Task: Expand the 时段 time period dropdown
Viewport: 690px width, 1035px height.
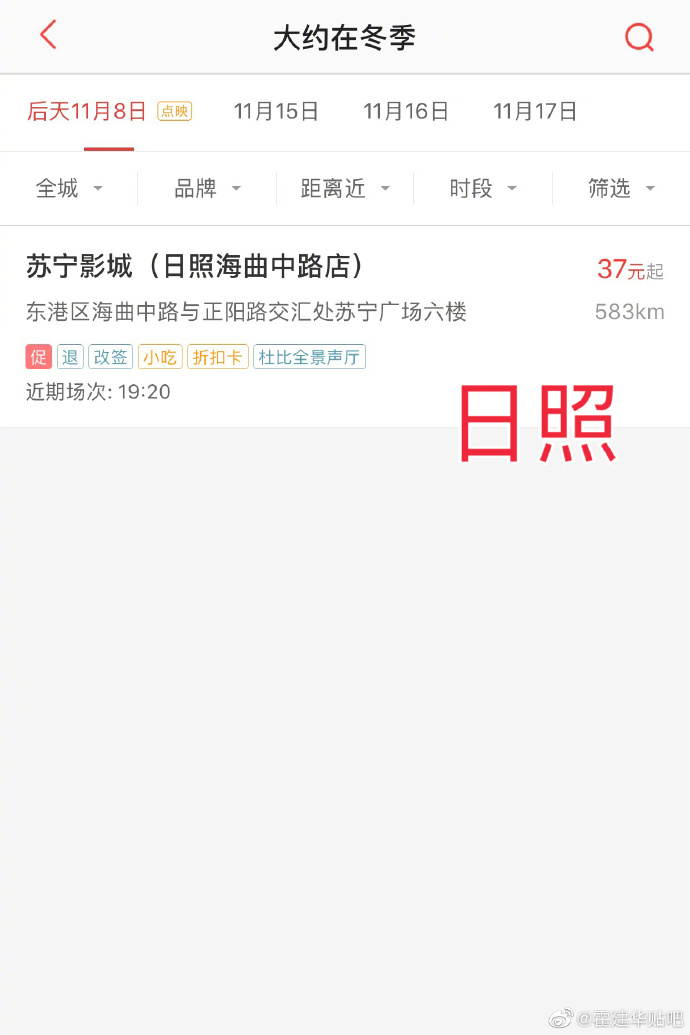Action: [x=483, y=188]
